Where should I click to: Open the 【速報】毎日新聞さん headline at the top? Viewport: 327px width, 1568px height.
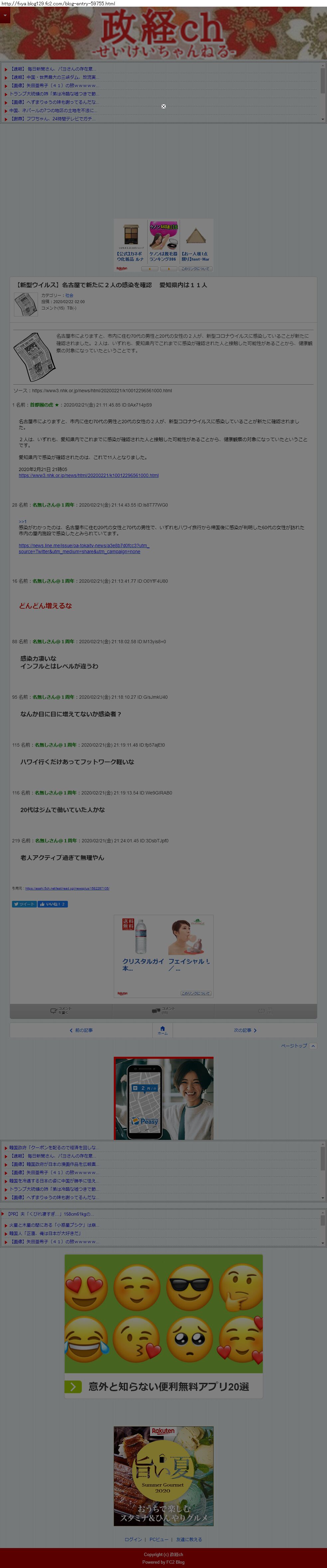(52, 69)
